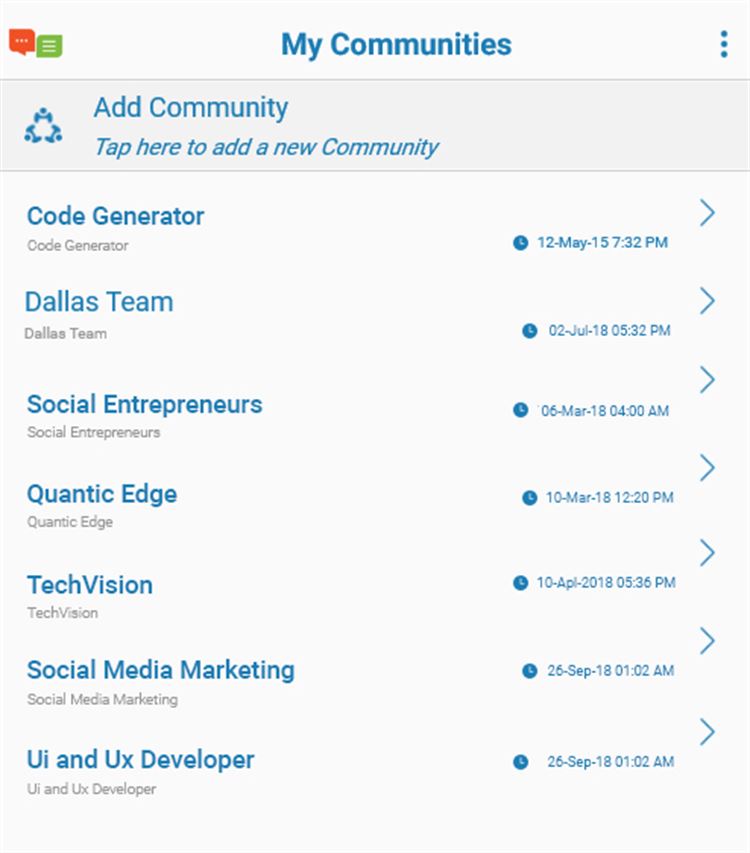Open the Code Generator community

point(115,216)
